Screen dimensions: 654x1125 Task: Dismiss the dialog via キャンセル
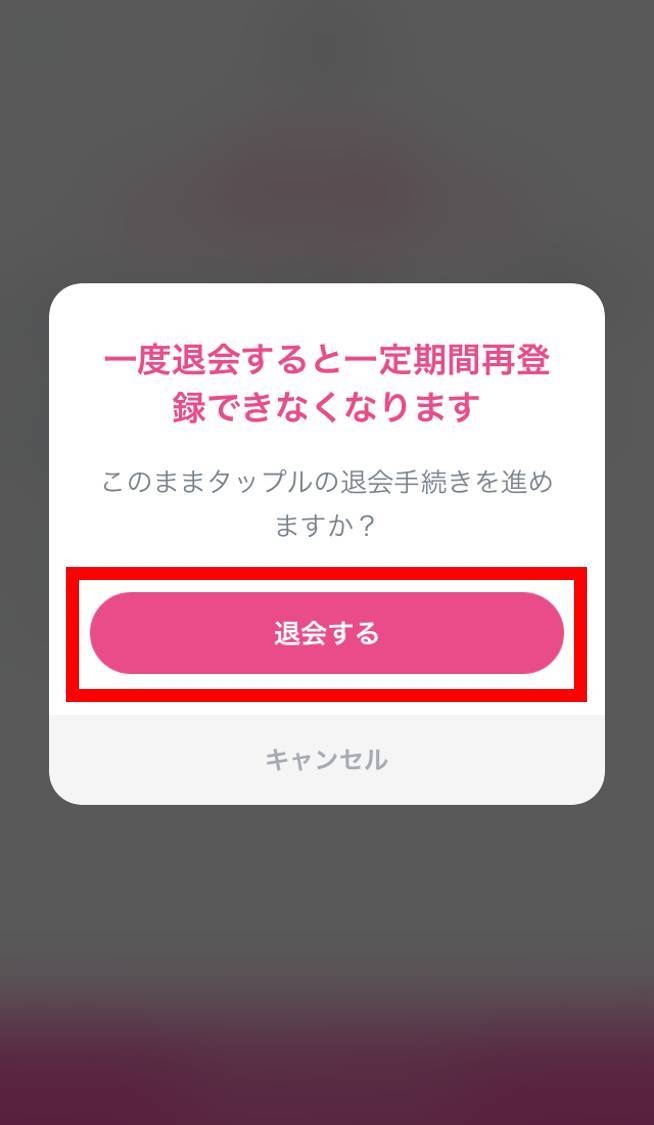[326, 759]
